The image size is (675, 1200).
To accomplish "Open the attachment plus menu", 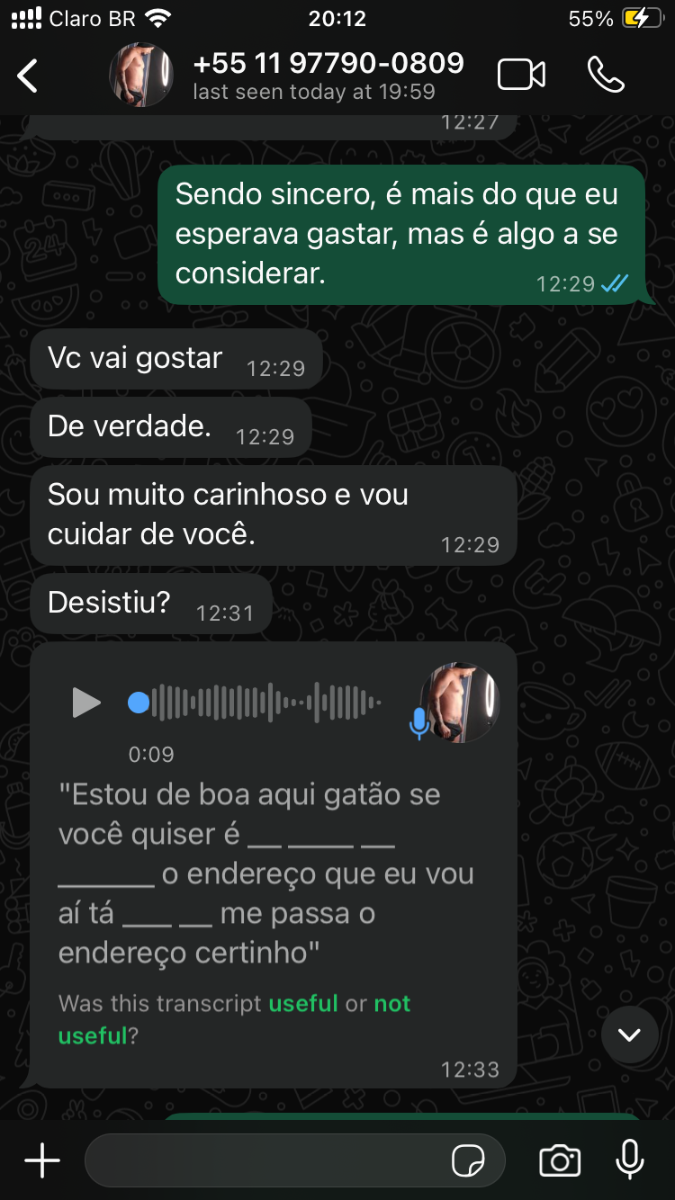I will click(42, 1161).
